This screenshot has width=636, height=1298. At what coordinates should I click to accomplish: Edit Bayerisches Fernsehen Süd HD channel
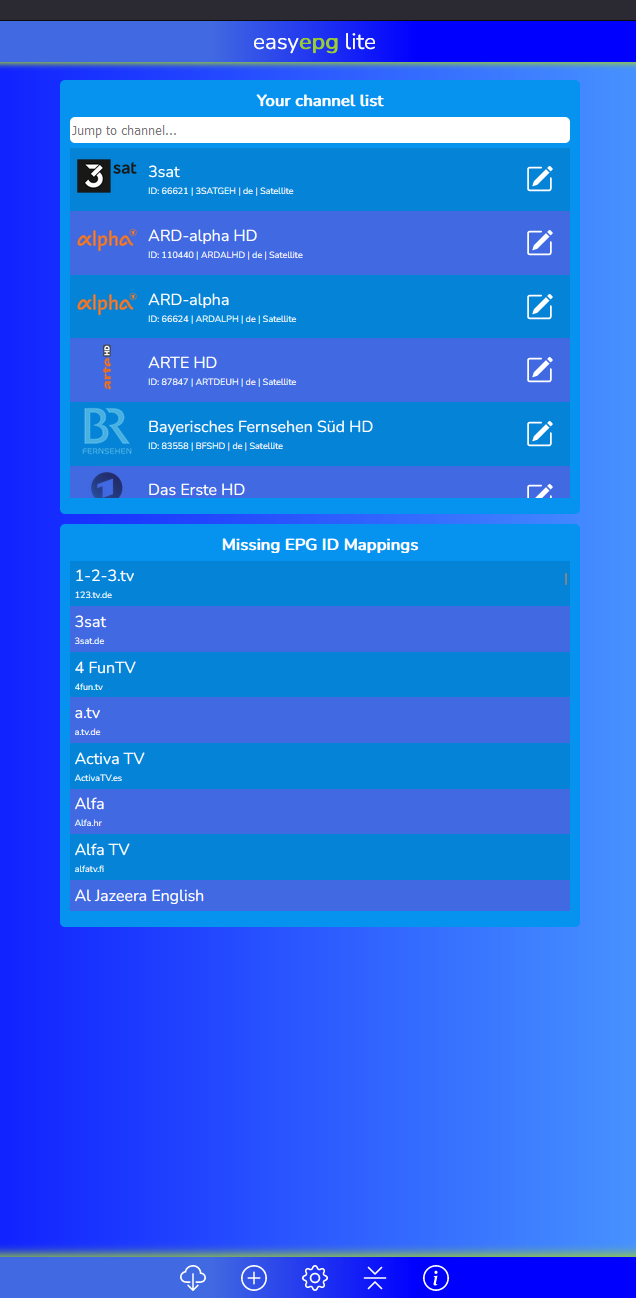click(540, 433)
